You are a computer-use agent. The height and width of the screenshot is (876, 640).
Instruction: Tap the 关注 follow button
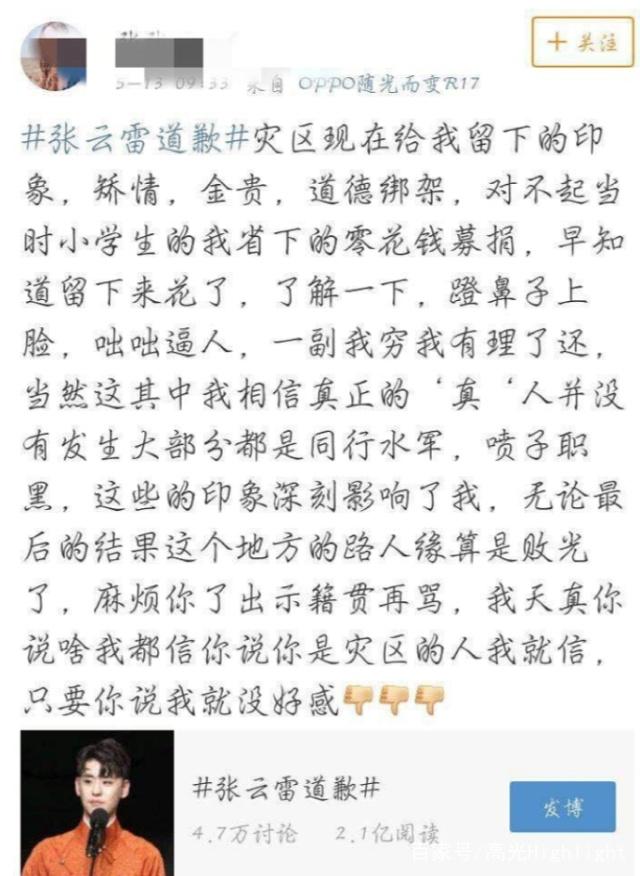tap(582, 42)
